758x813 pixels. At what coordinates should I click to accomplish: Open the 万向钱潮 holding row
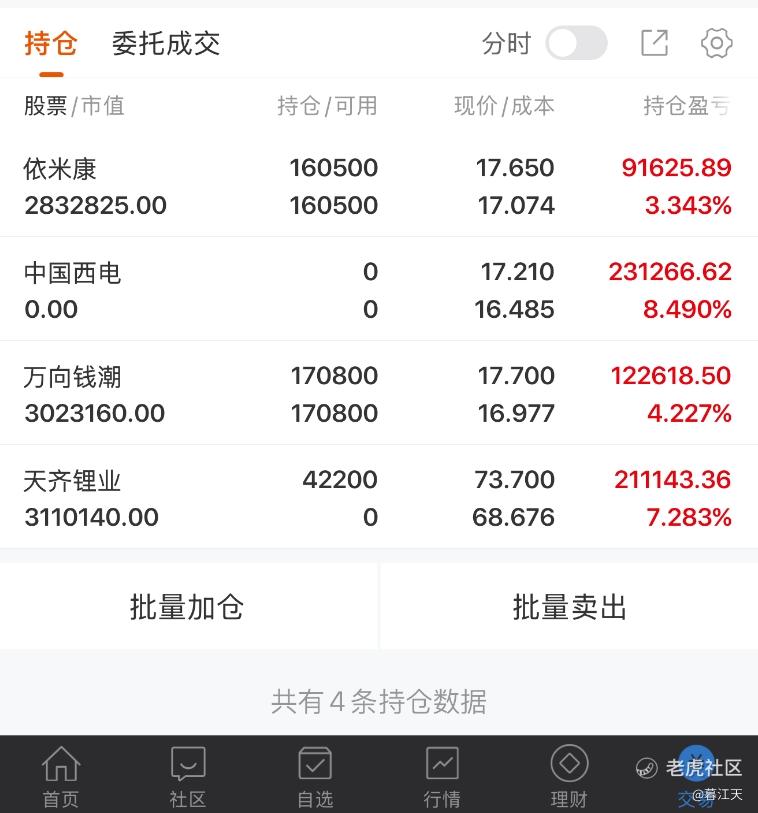(x=378, y=394)
